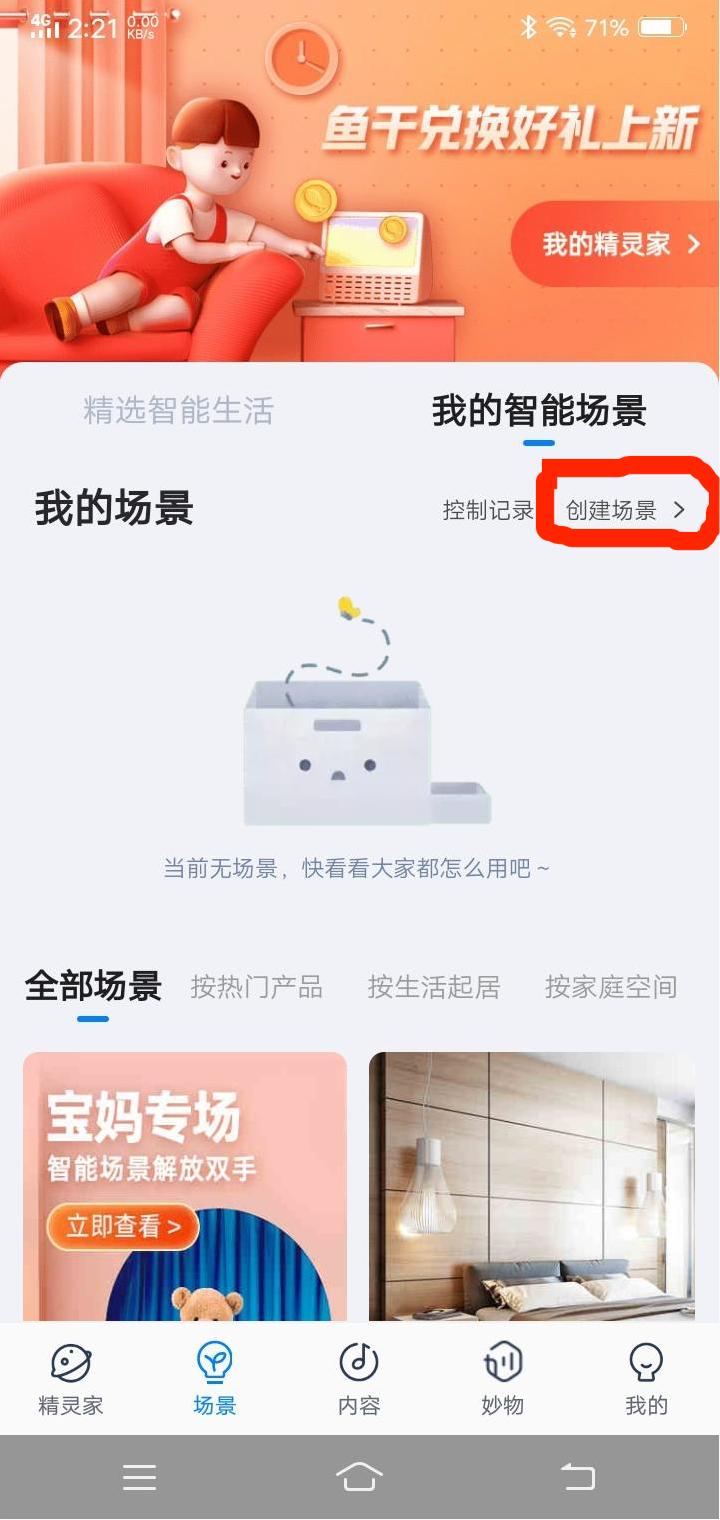Go to the system home screen
720x1520 pixels.
359,1476
